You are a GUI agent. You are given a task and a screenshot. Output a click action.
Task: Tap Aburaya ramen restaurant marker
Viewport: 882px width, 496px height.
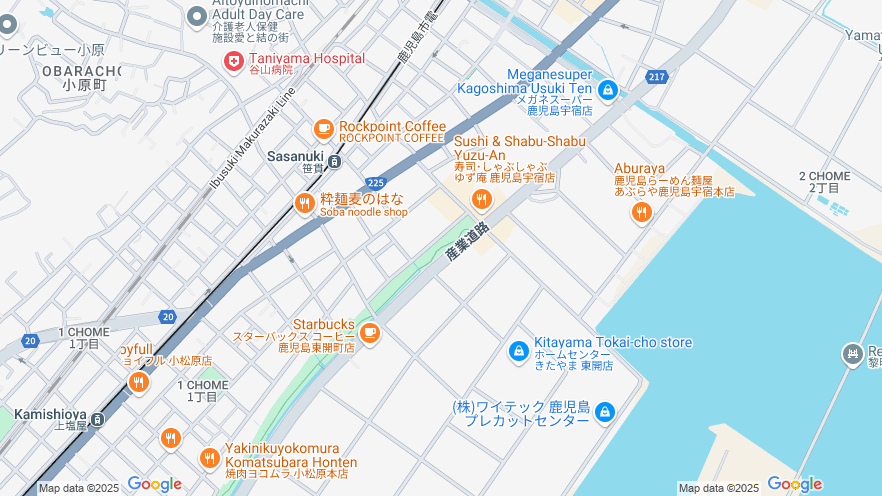pos(642,212)
